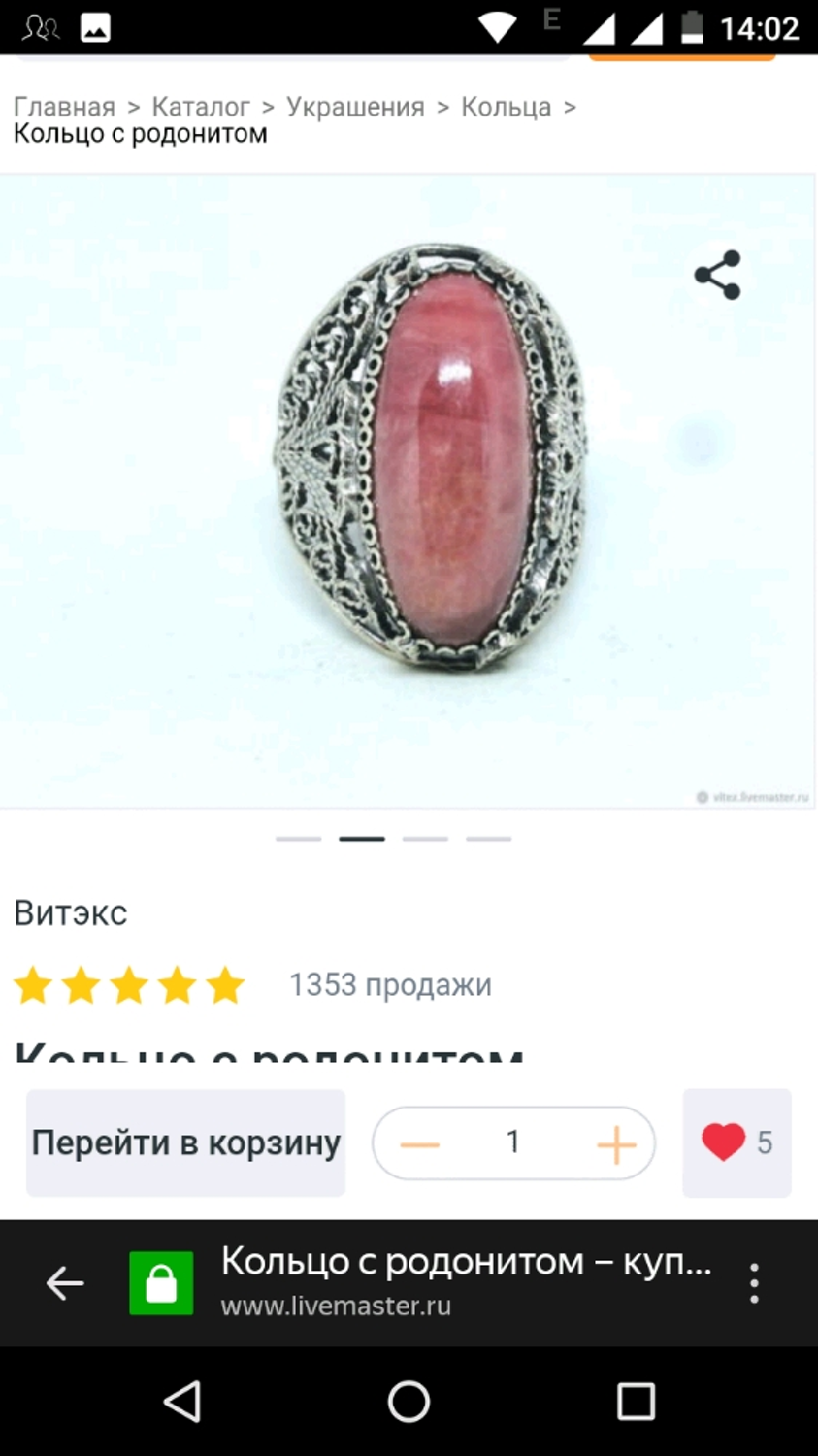Open the Кольца category breadcrumb
Viewport: 818px width, 1456px height.
506,107
